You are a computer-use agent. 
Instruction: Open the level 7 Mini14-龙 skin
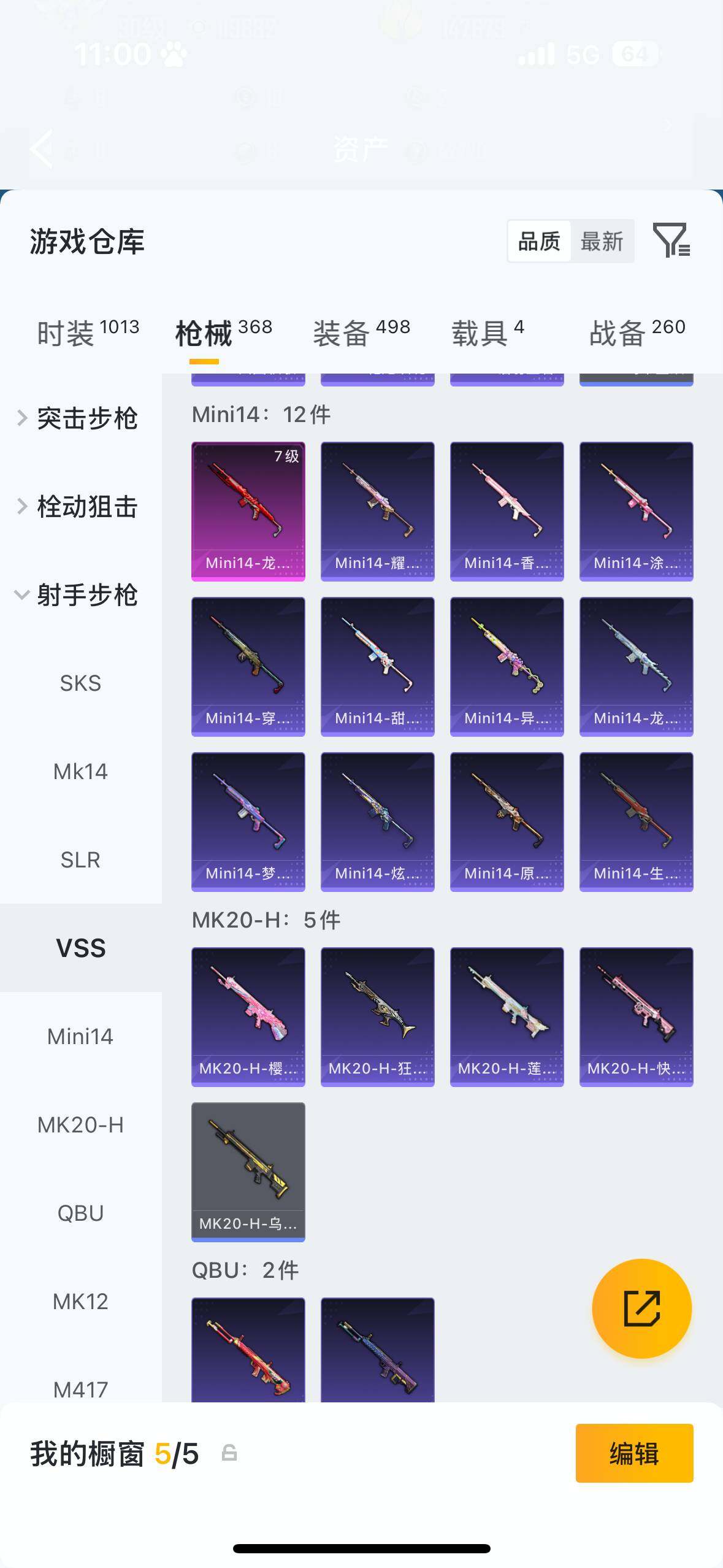coord(248,511)
